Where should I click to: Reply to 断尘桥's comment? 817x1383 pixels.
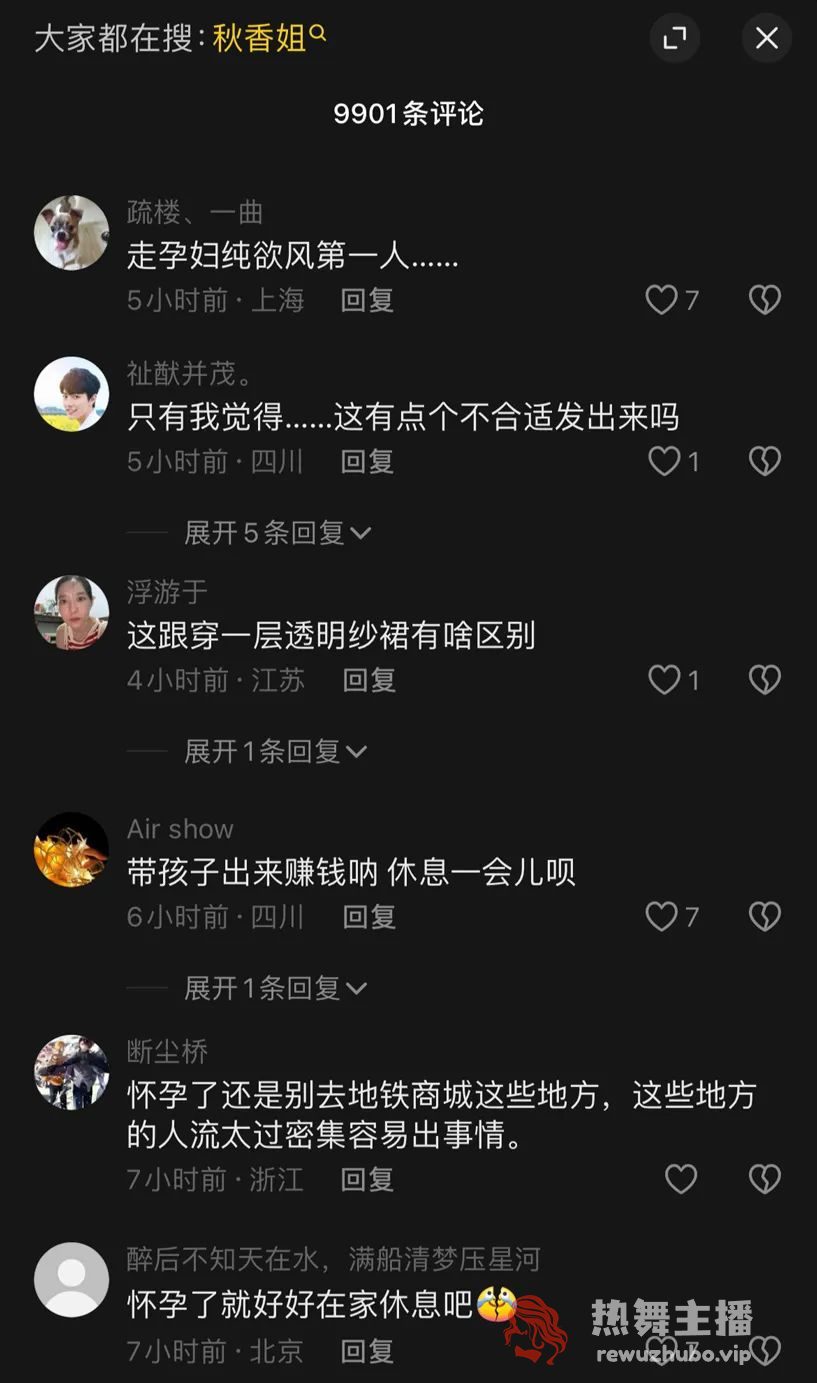point(367,1179)
